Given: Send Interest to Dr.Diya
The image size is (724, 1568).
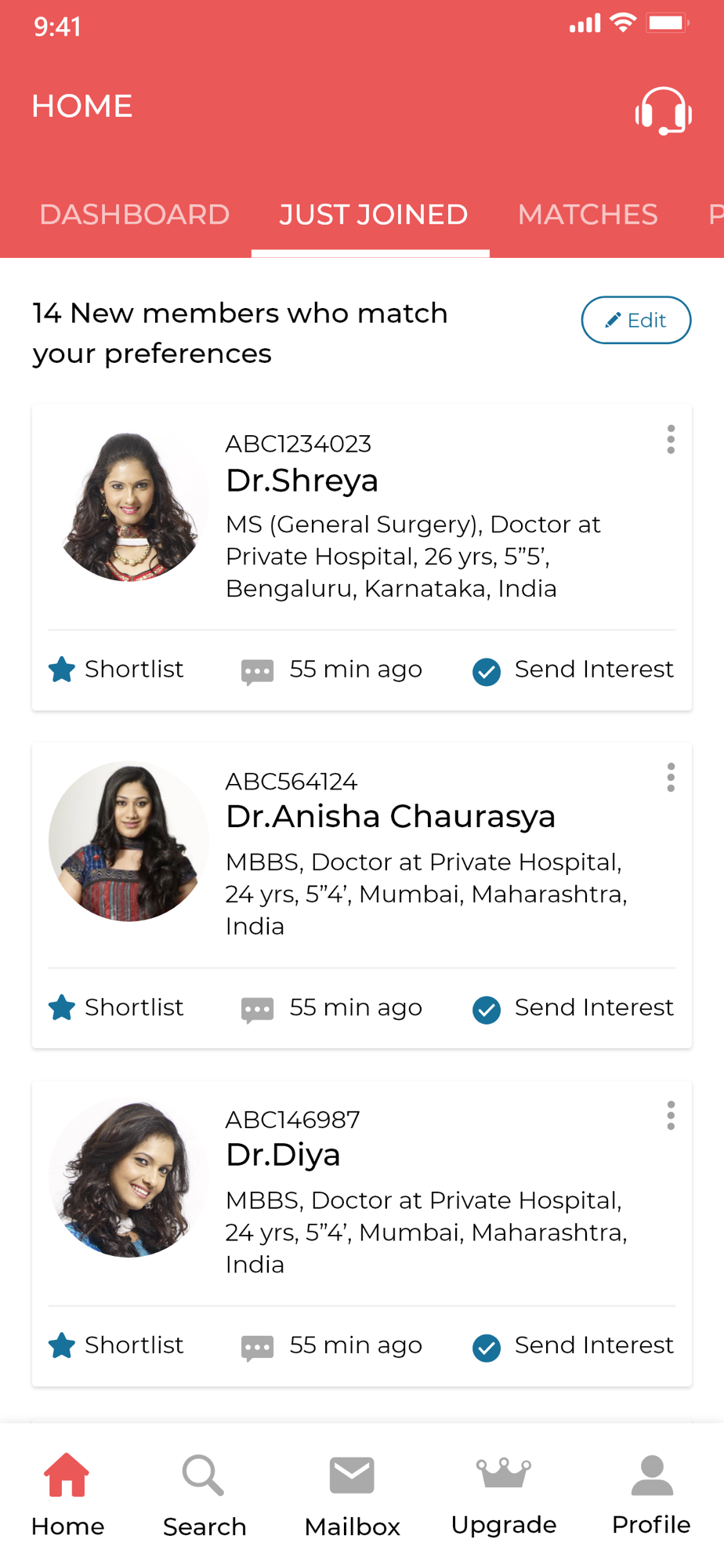Looking at the screenshot, I should click(573, 1345).
